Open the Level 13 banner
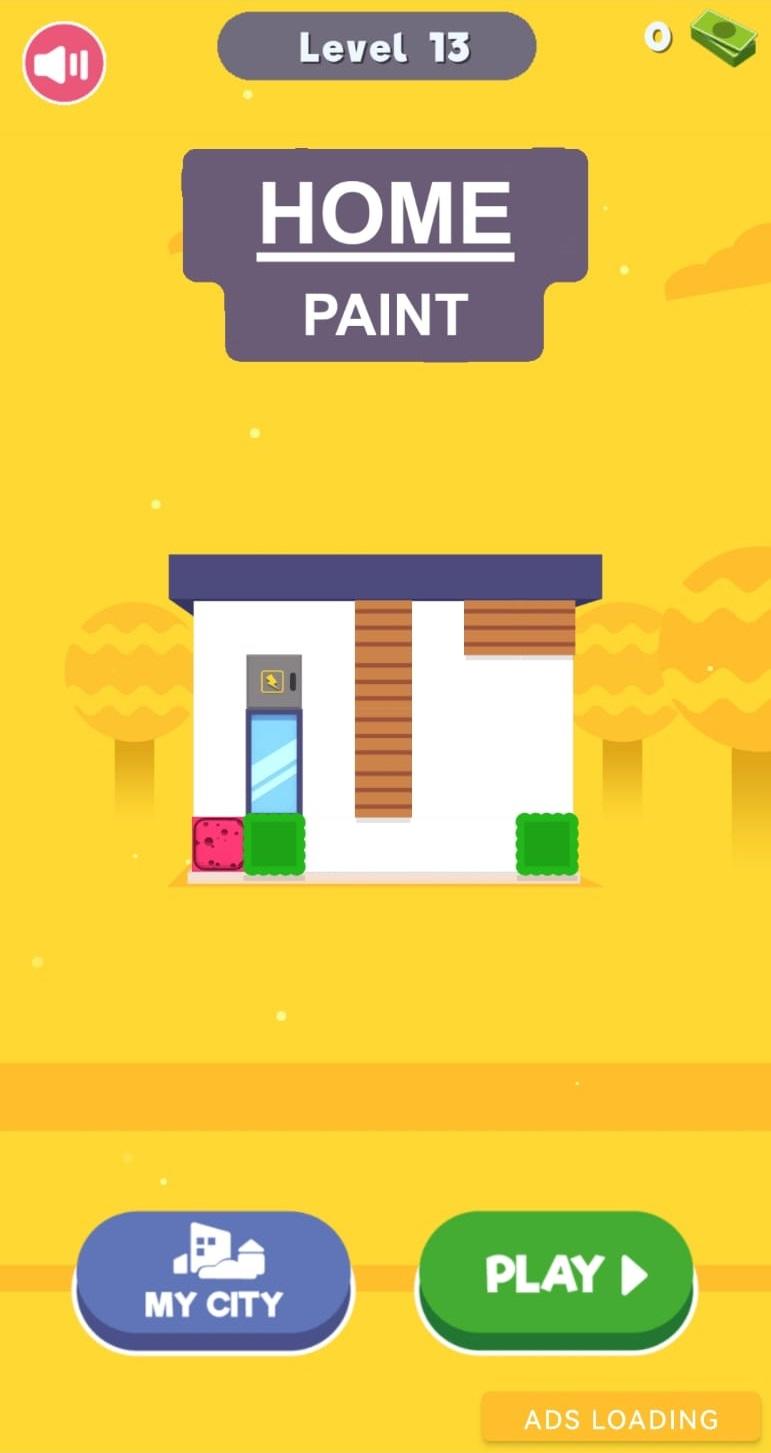Screen dimensions: 771x1453 click(x=377, y=45)
